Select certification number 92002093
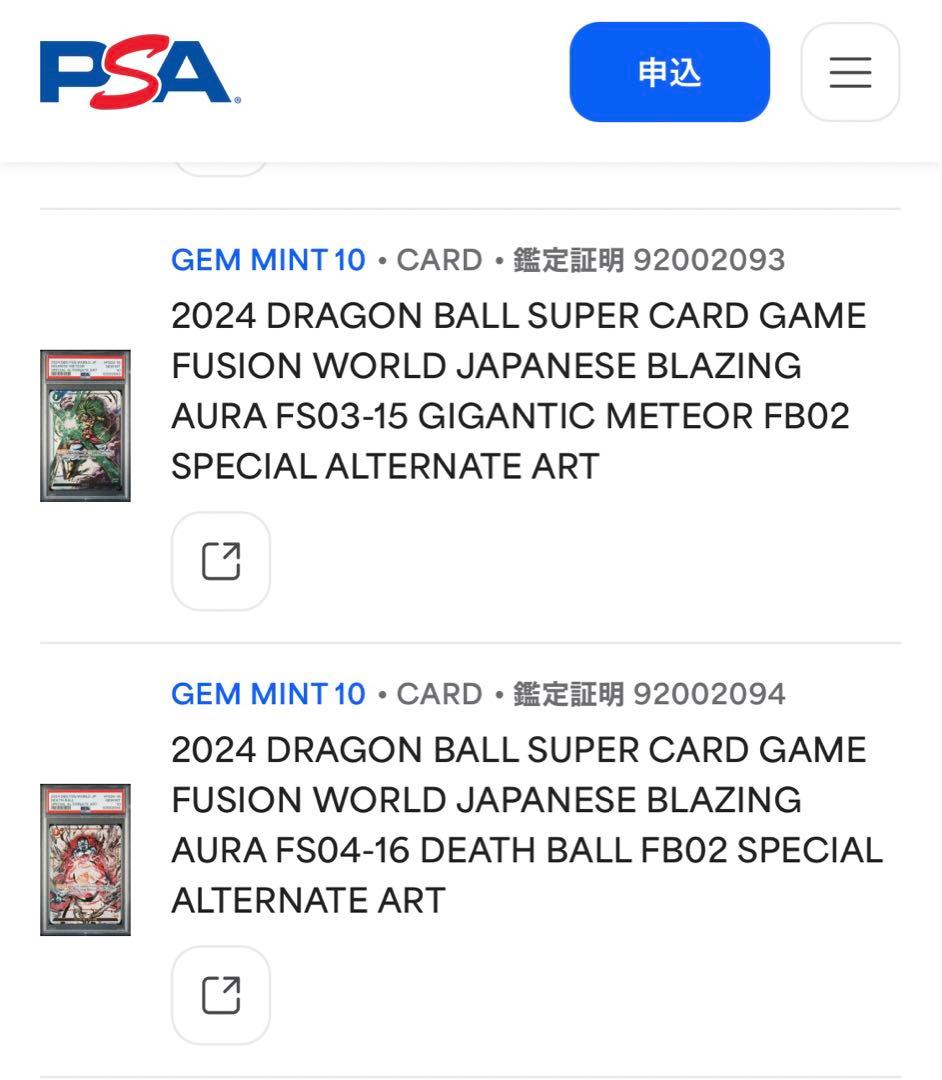Image resolution: width=942 pixels, height=1080 pixels. pos(716,260)
